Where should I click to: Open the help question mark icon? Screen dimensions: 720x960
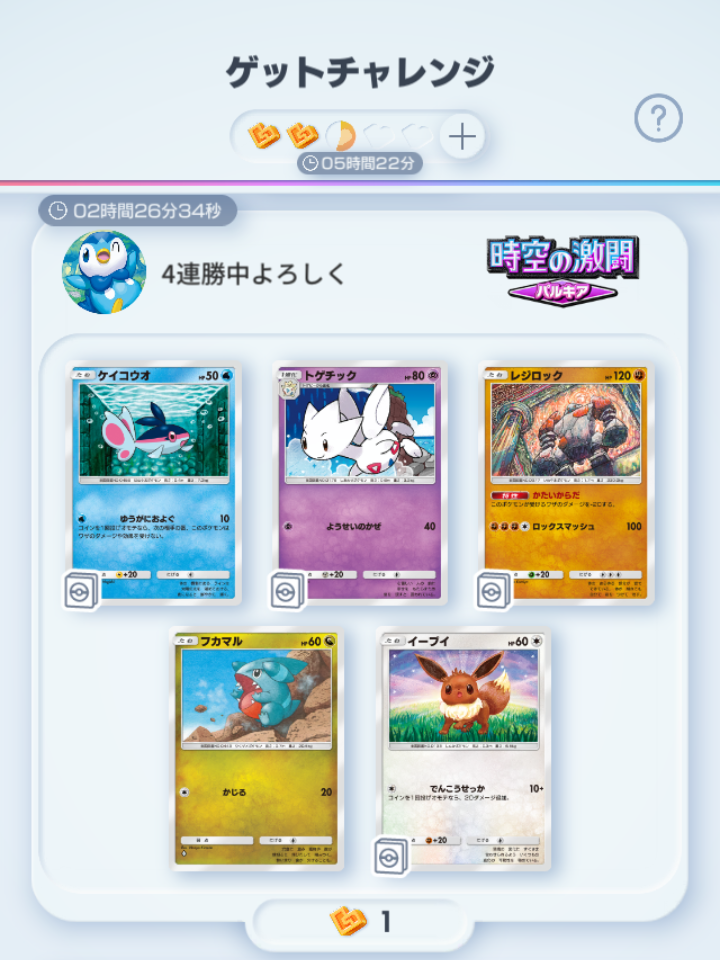click(x=658, y=121)
